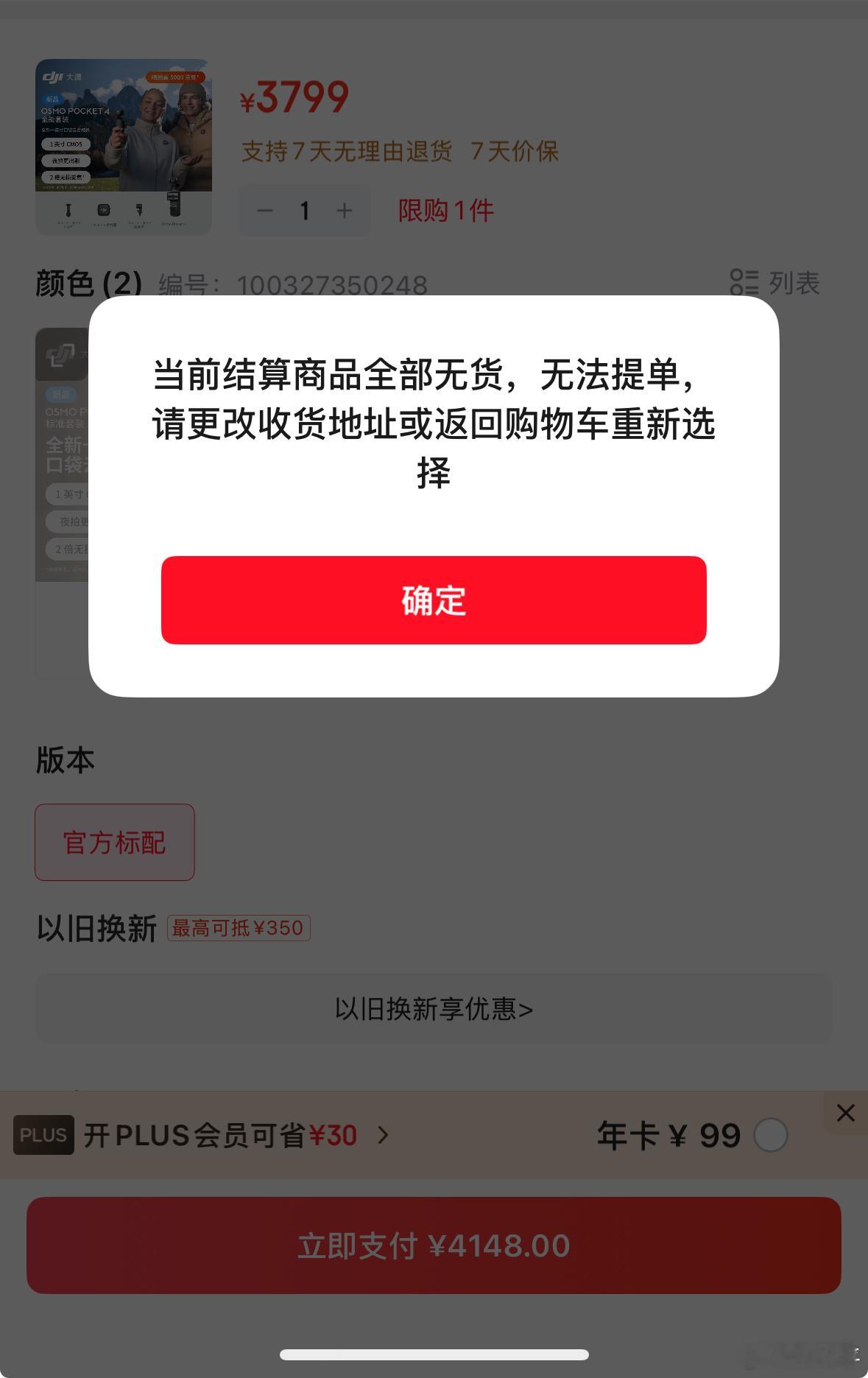
Task: Select the 官方标配 version option
Action: click(x=114, y=842)
